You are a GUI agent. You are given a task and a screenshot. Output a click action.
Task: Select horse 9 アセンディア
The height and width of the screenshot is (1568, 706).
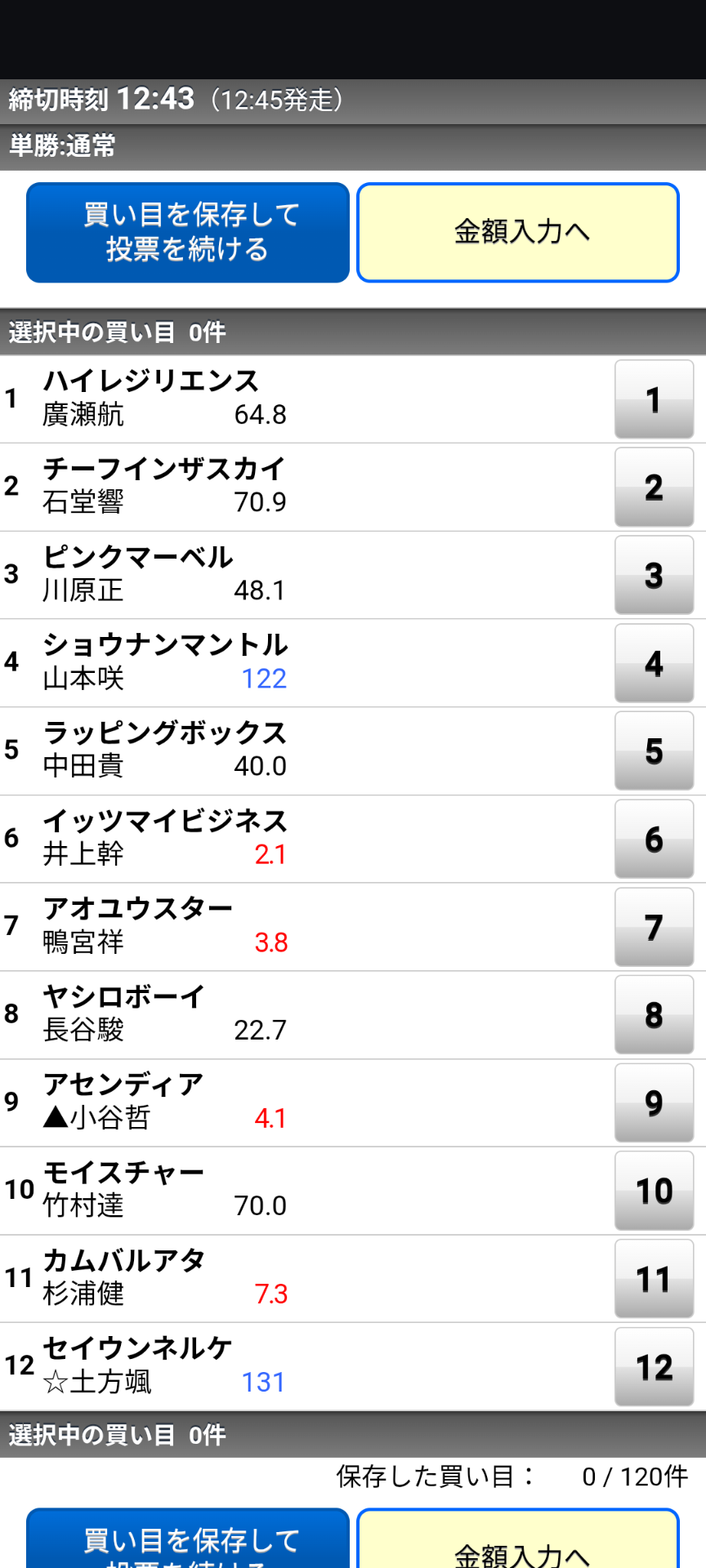pos(654,1103)
